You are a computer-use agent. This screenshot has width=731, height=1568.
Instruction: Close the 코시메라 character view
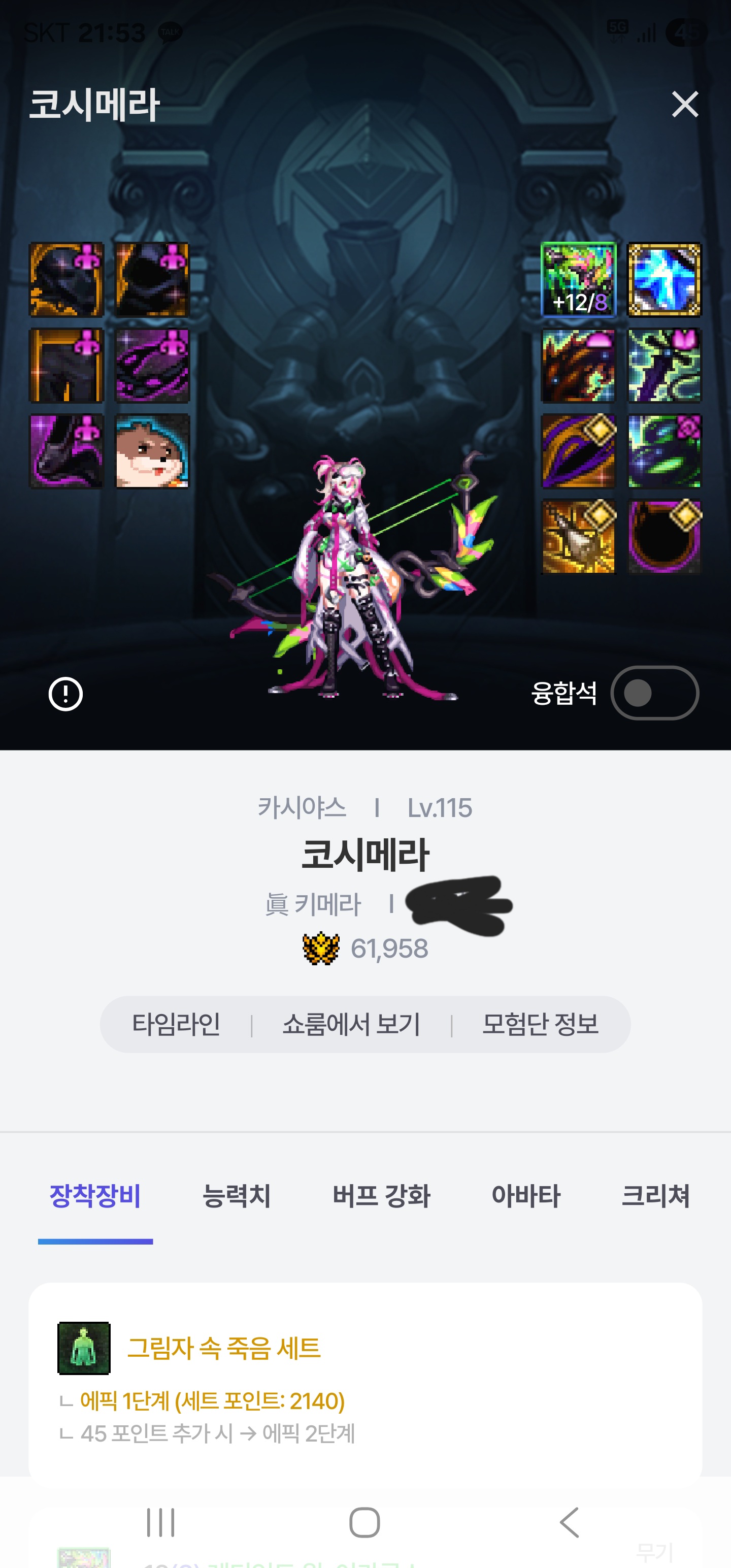[x=685, y=104]
